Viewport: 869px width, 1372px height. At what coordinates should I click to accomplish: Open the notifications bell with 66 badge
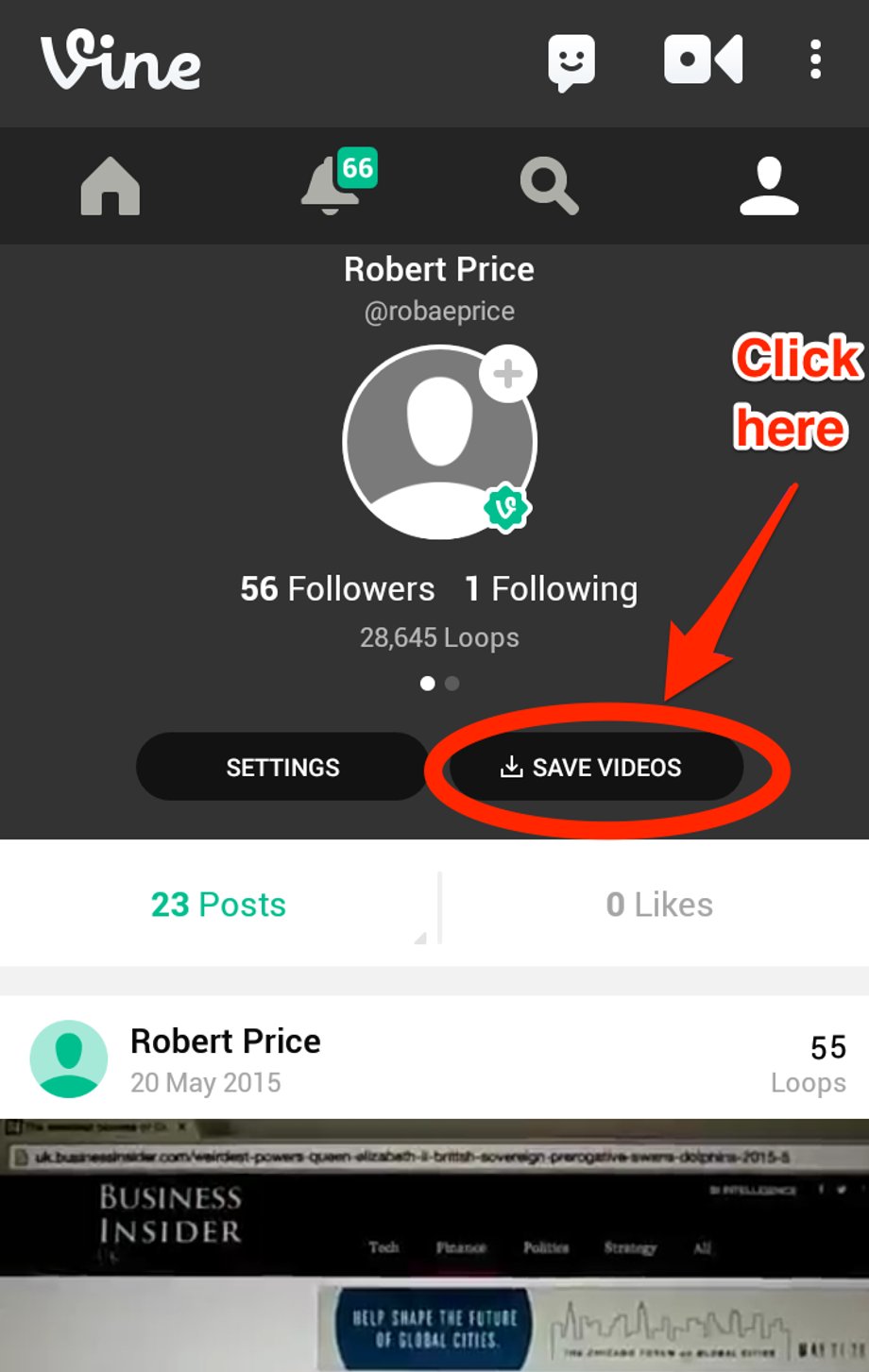[331, 184]
